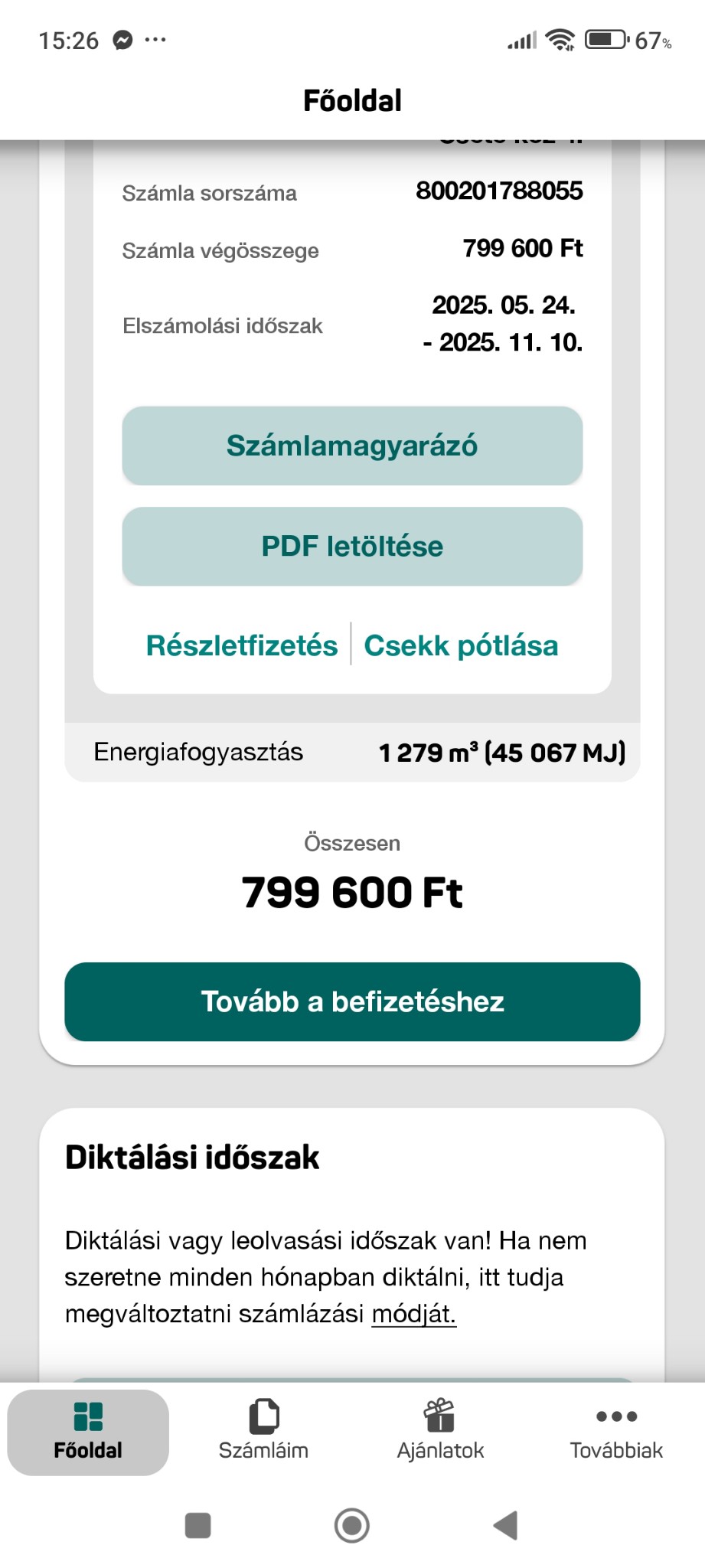Open the Részletfizetés installment option
The image size is (705, 1568).
click(x=241, y=645)
